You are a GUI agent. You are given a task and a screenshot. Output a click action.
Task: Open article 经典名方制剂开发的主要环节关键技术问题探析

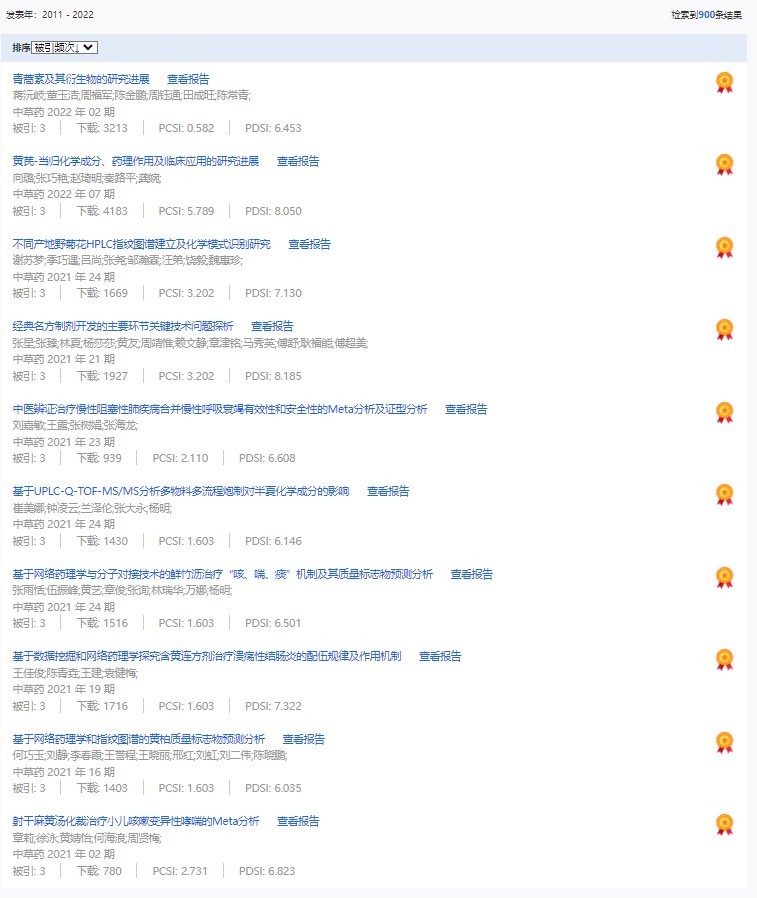coord(122,326)
